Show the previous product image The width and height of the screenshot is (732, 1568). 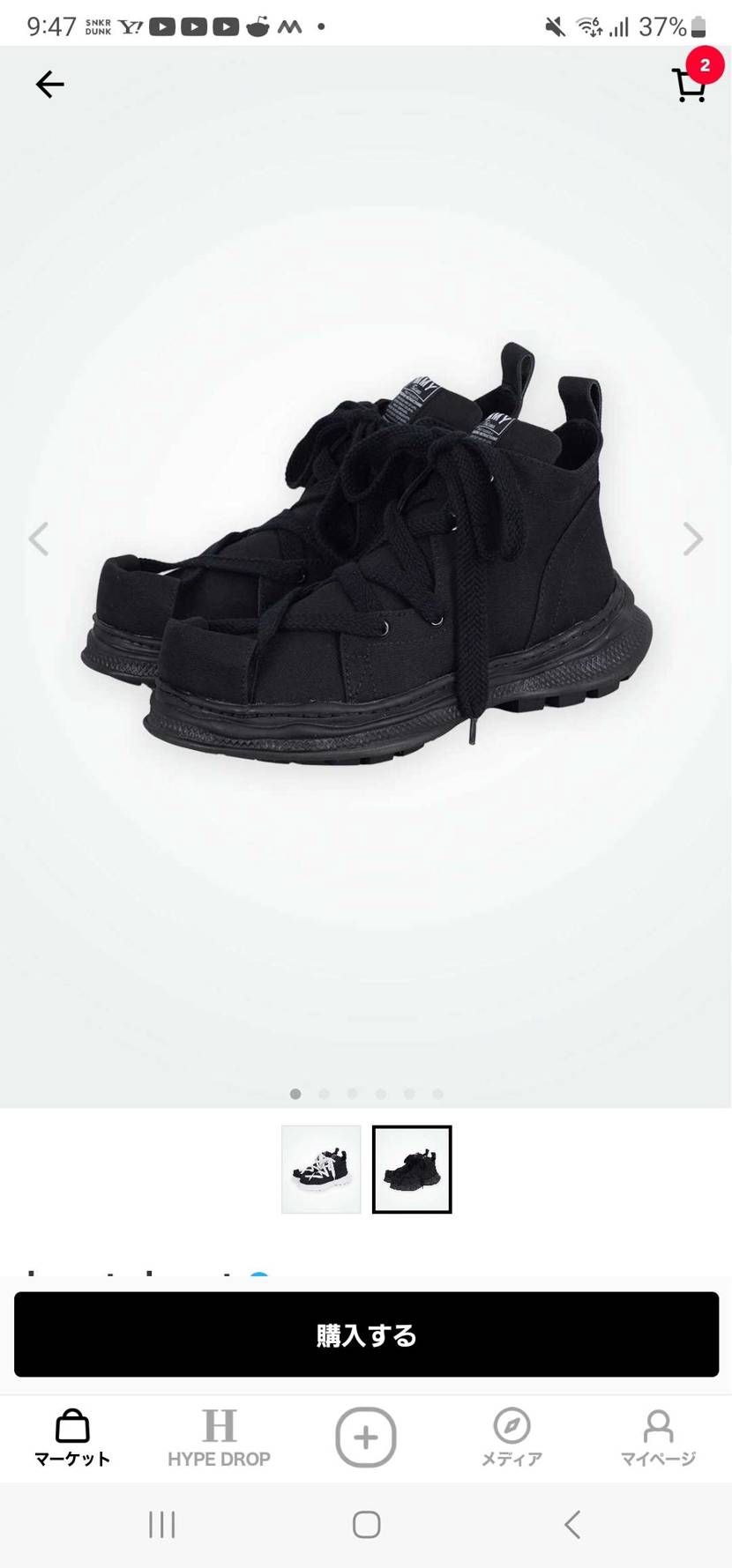[x=38, y=539]
